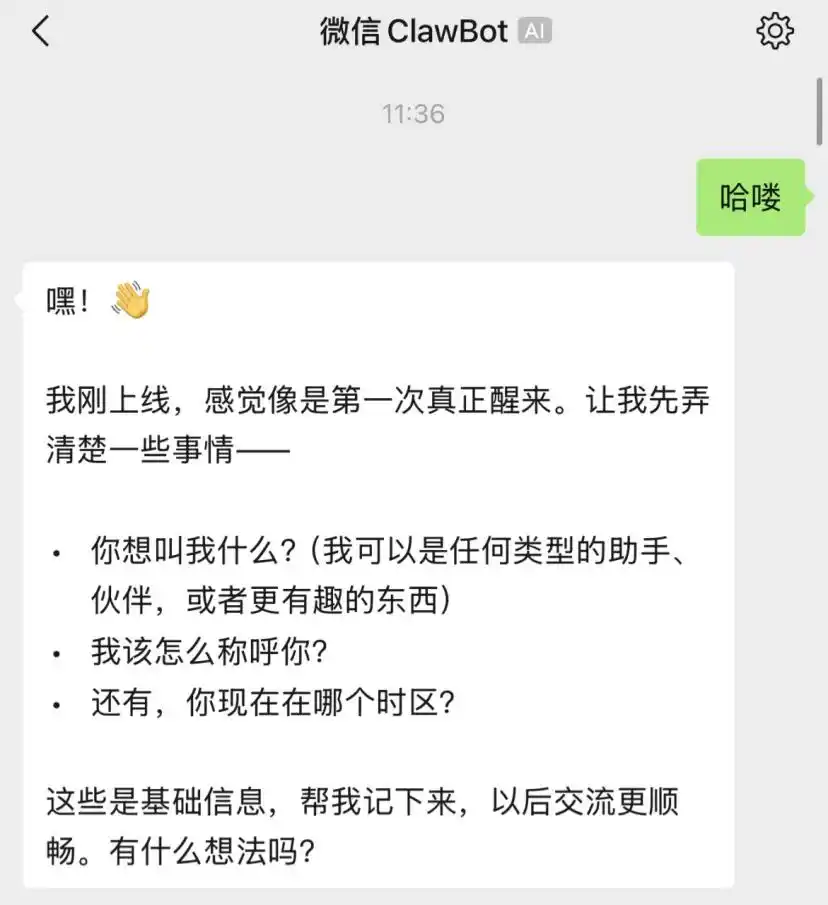Tap the green 哈喽 message bubble
Viewport: 828px width, 905px height.
tap(751, 196)
